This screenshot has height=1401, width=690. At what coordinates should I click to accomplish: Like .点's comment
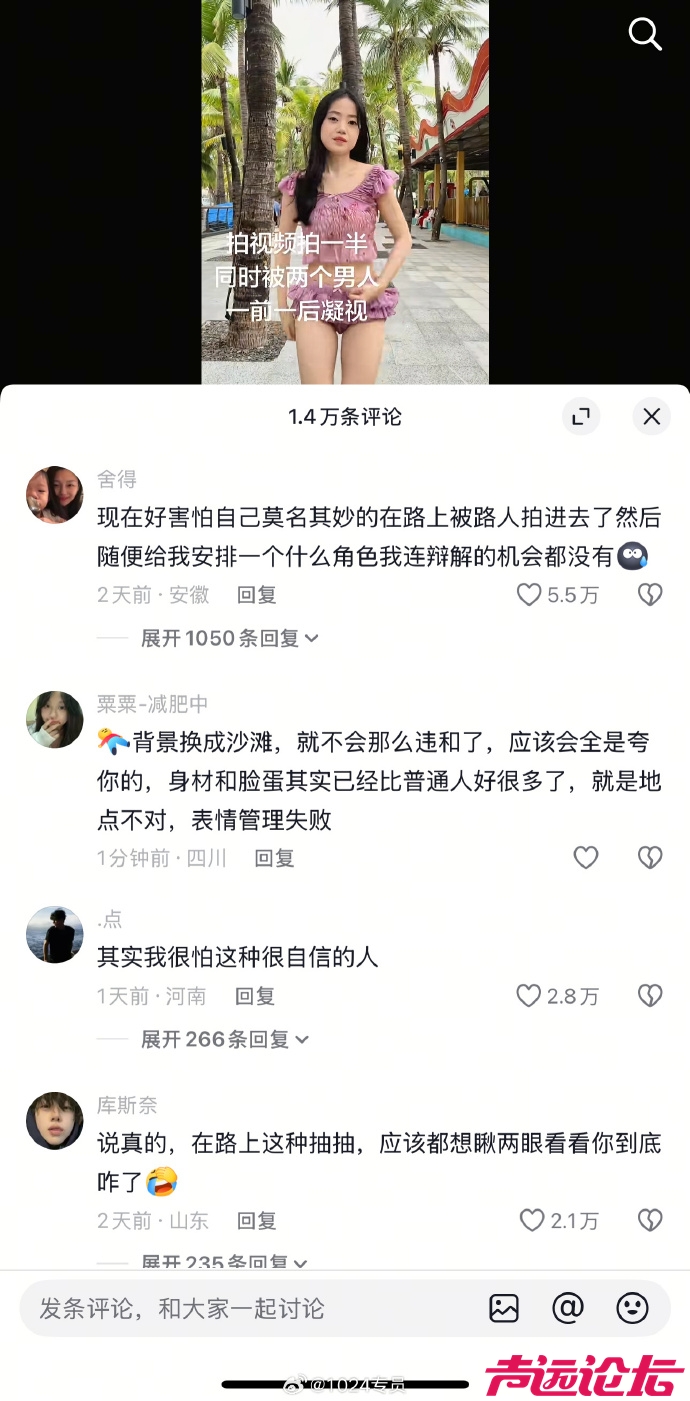click(529, 996)
